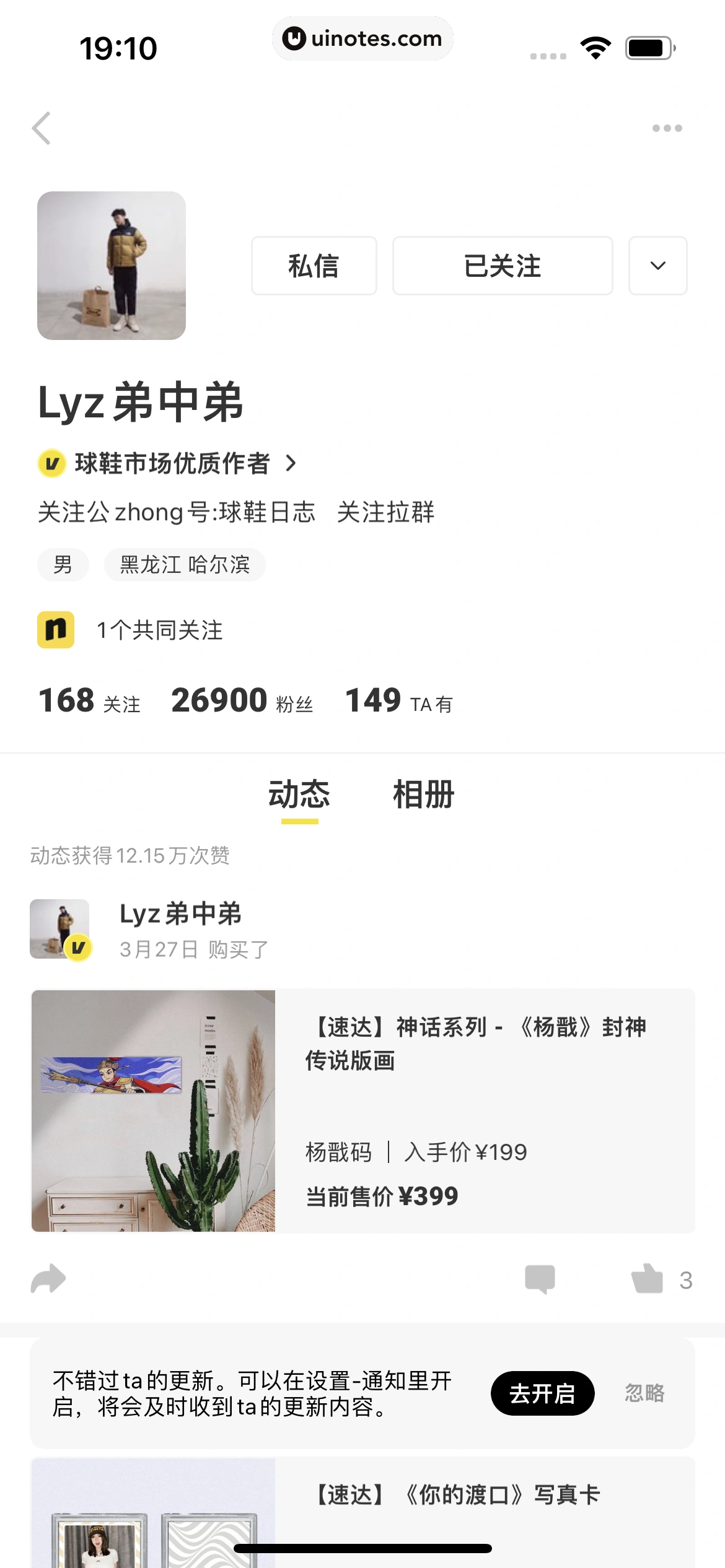The image size is (725, 1568).
Task: Share the 3月27日 purchase post
Action: [x=48, y=1279]
